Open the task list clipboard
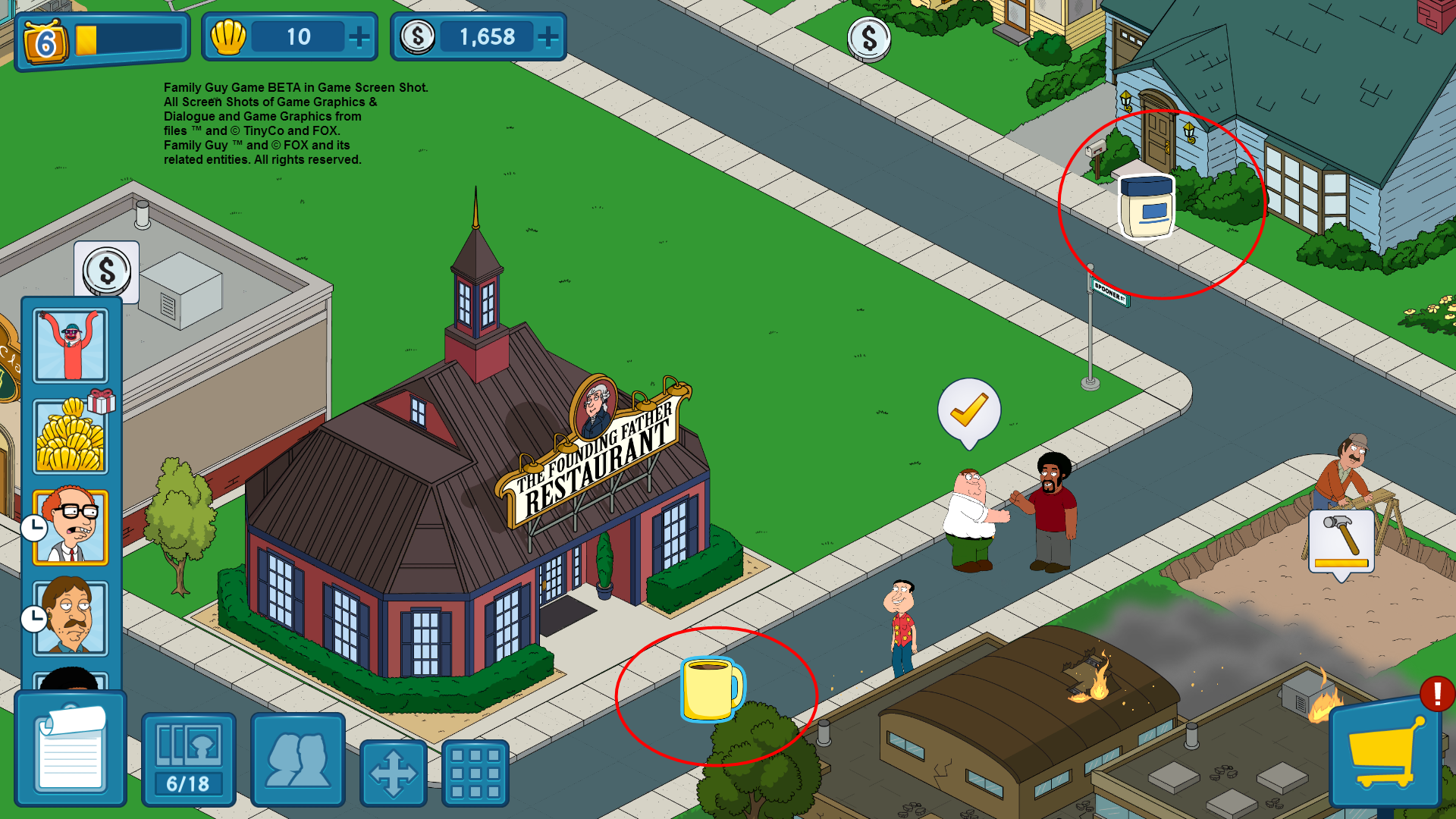 pyautogui.click(x=71, y=749)
